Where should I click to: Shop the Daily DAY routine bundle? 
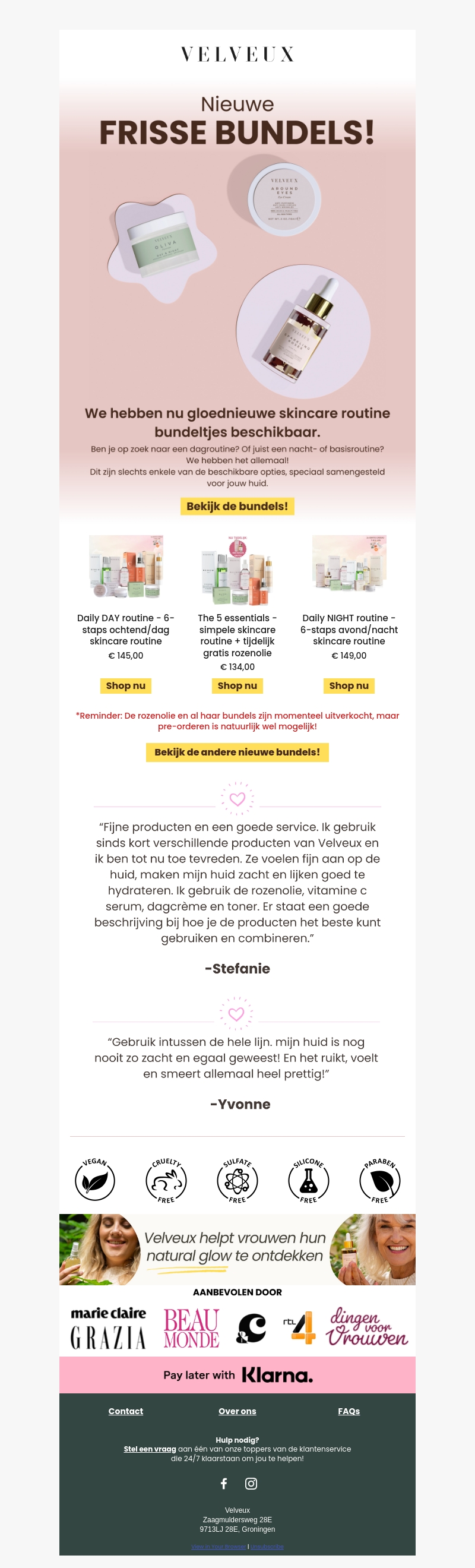tap(126, 686)
